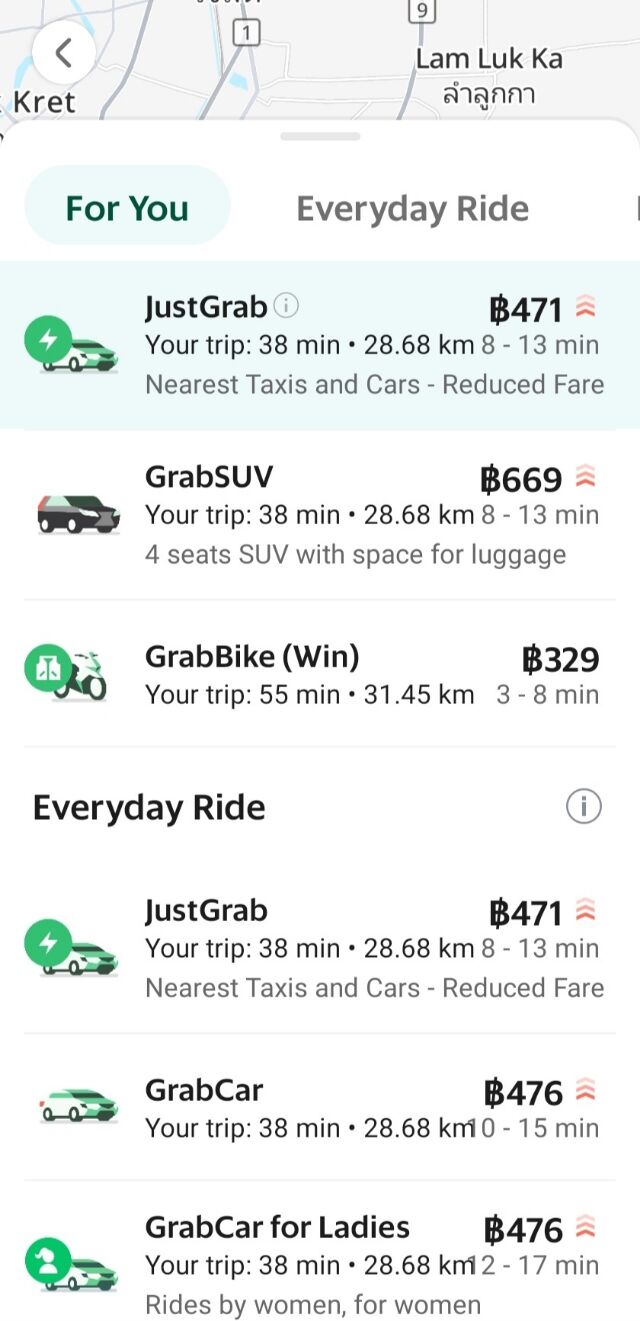Select the GrabSUV ride for ฿669
Screen dimensions: 640x1321
pyautogui.click(x=320, y=516)
